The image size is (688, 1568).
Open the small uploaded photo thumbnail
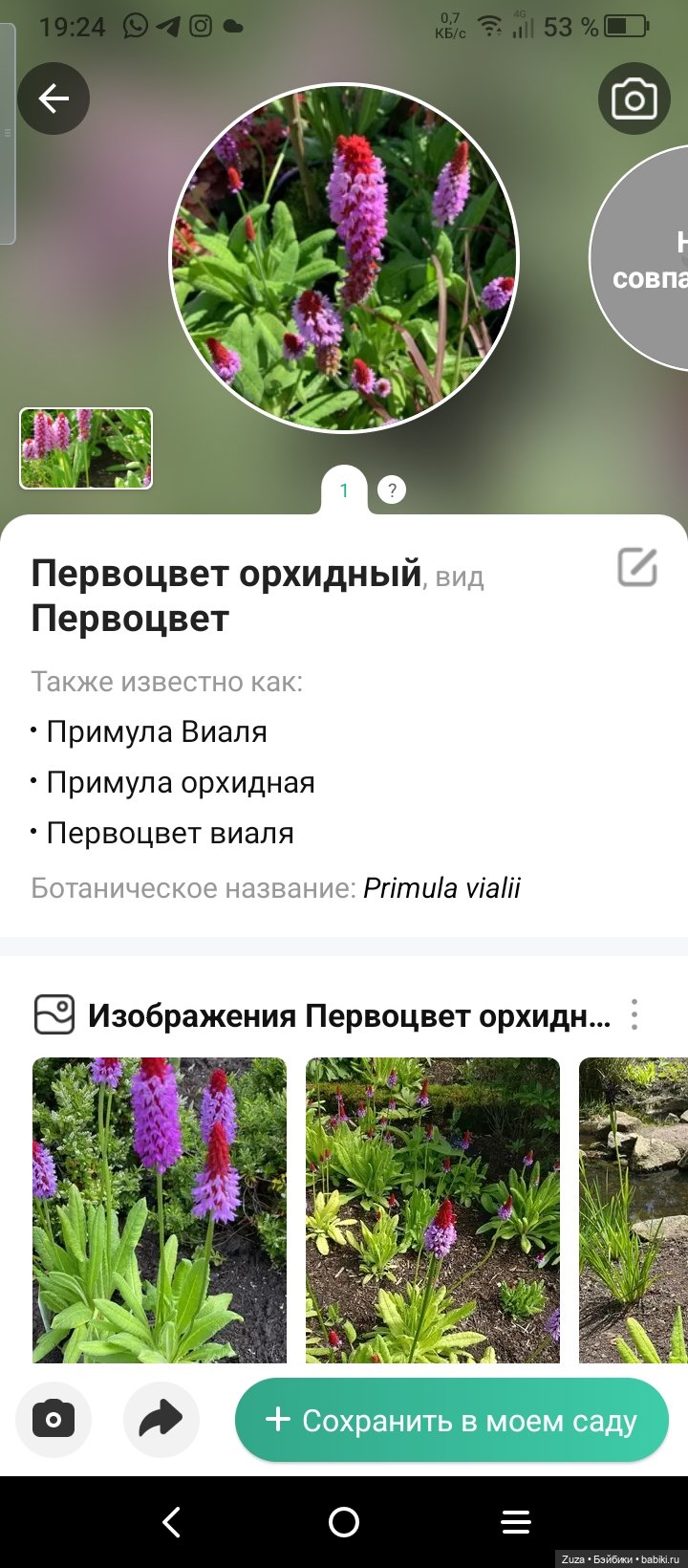86,448
